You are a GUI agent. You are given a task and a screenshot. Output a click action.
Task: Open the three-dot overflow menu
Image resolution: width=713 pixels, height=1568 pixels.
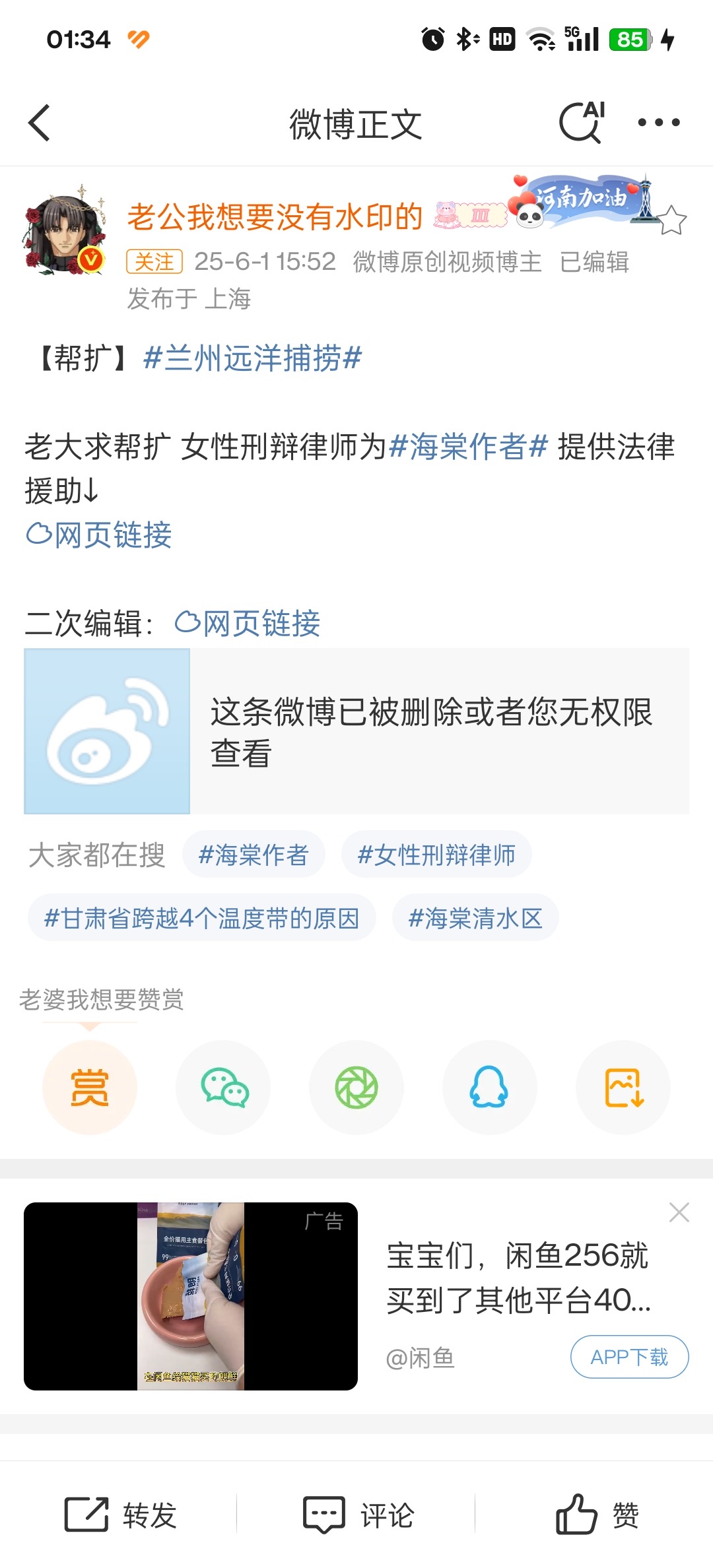(658, 123)
